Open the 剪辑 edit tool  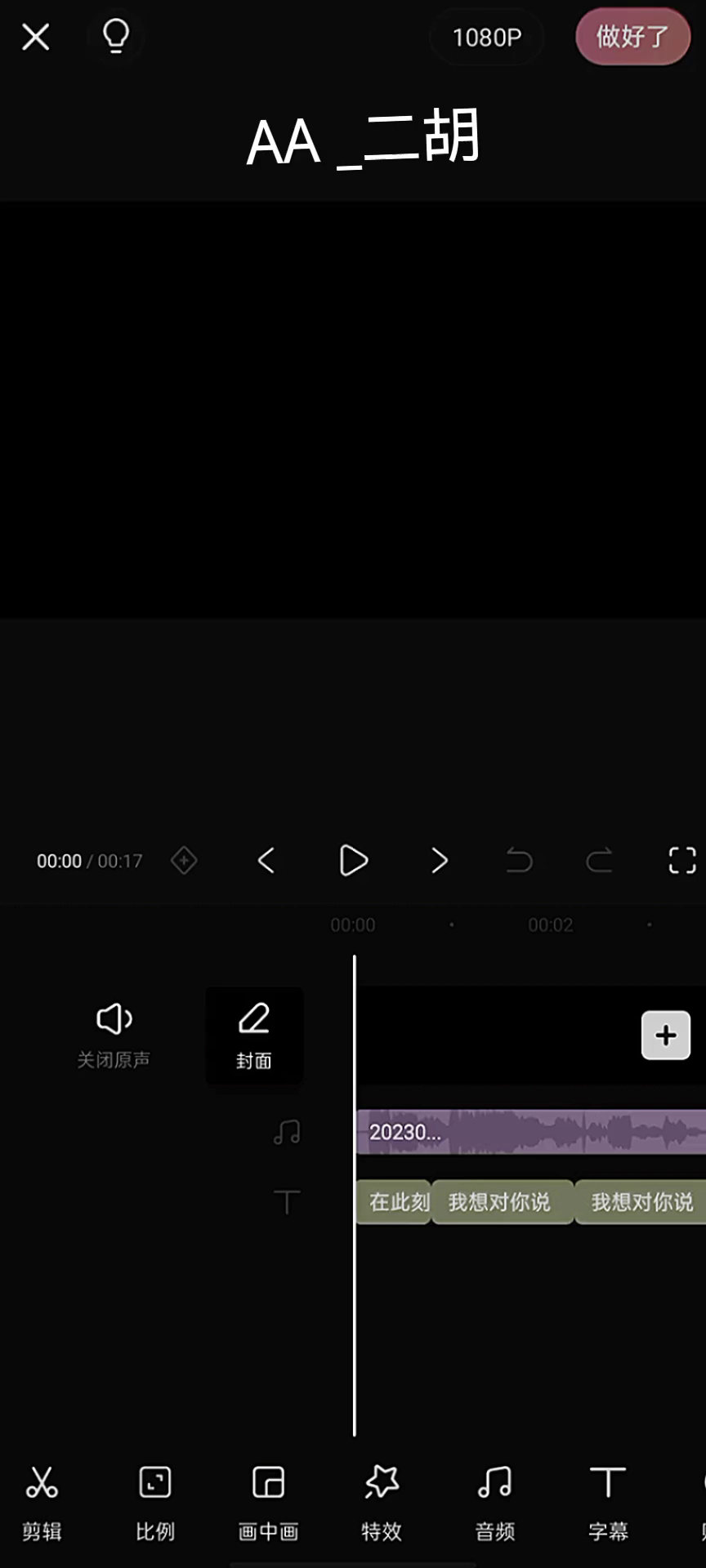[42, 1503]
